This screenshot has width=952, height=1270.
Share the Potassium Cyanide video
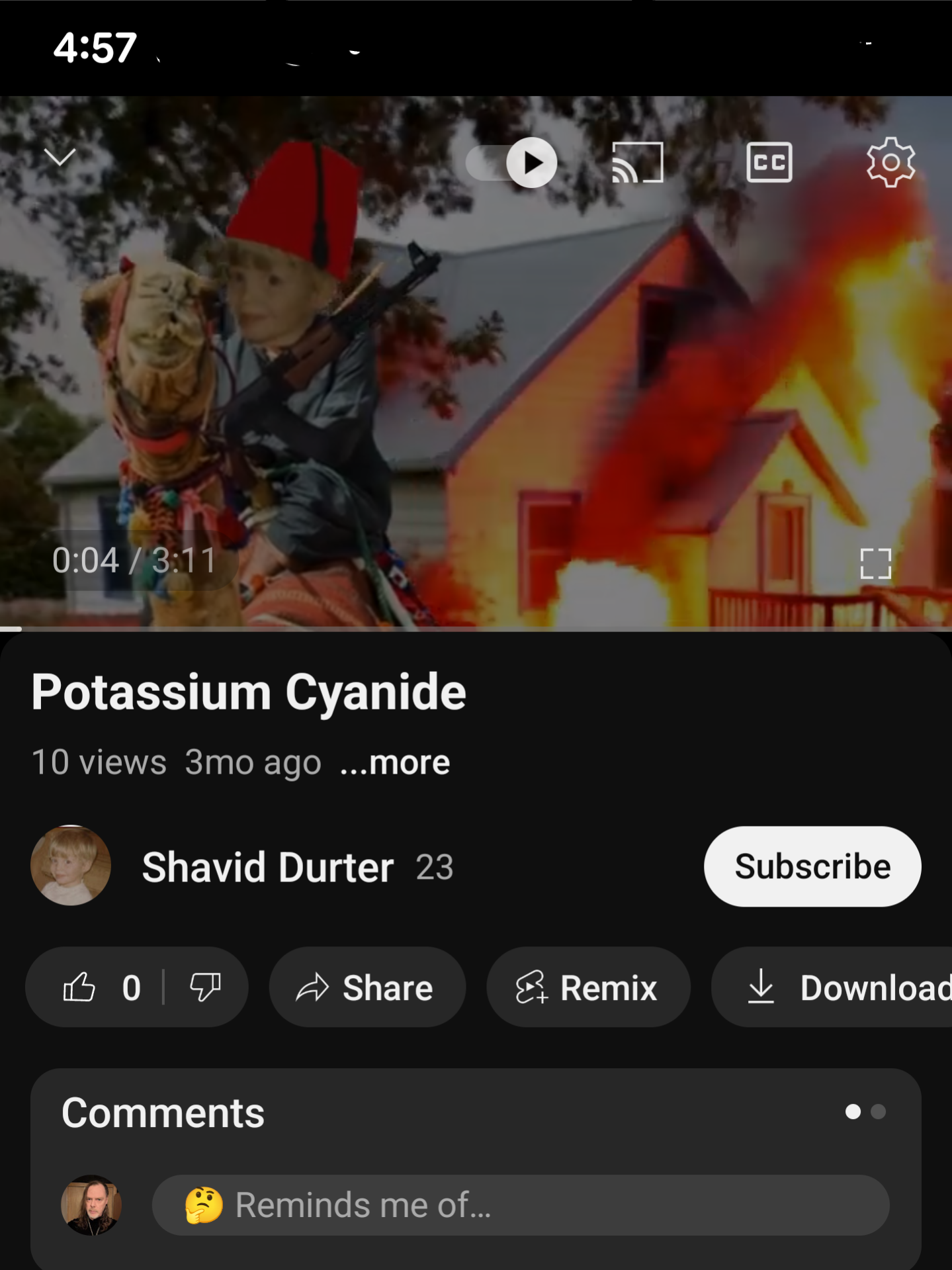click(367, 987)
